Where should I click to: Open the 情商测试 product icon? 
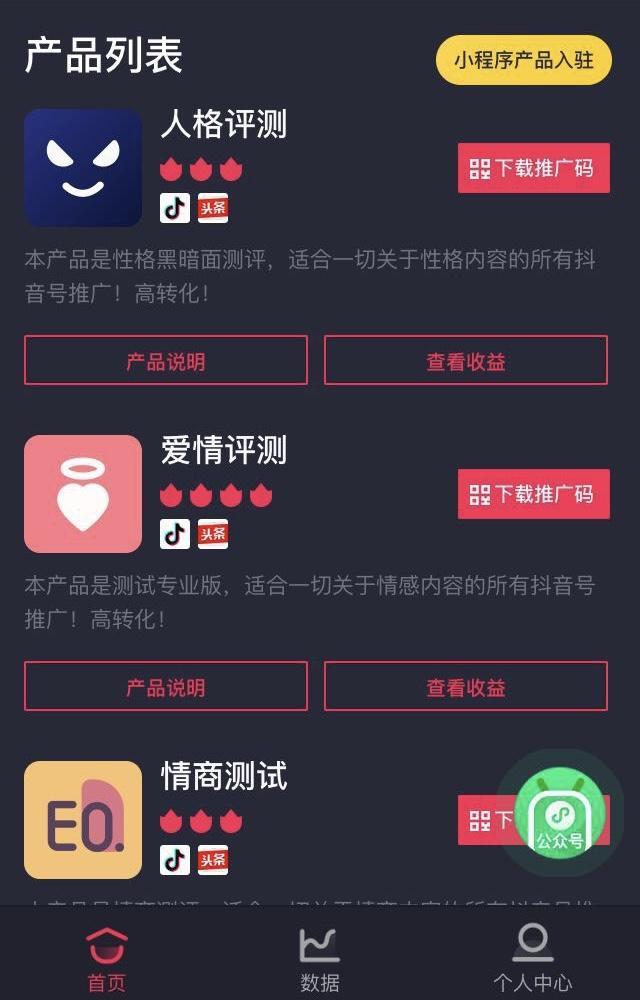tap(83, 820)
